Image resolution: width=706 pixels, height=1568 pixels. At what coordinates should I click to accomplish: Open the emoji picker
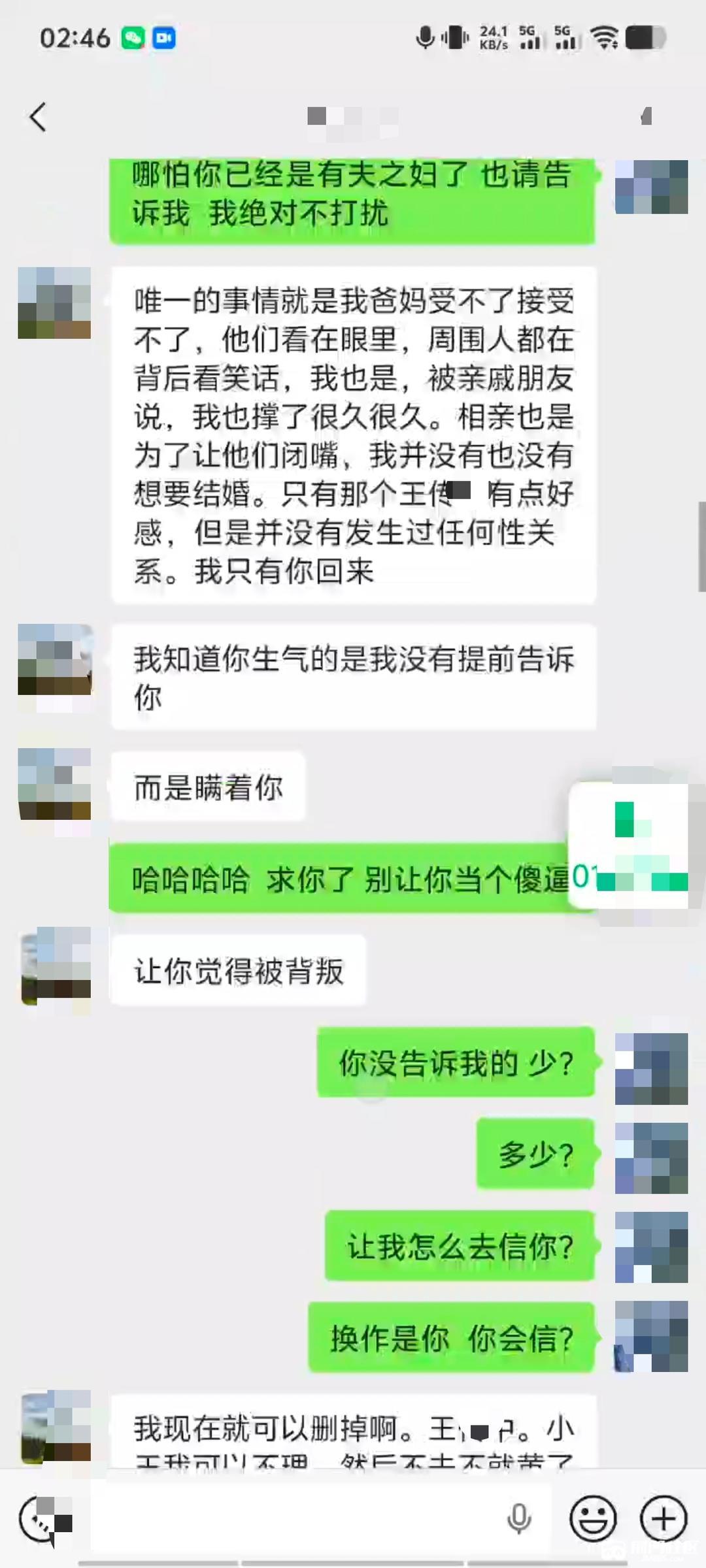(593, 1518)
